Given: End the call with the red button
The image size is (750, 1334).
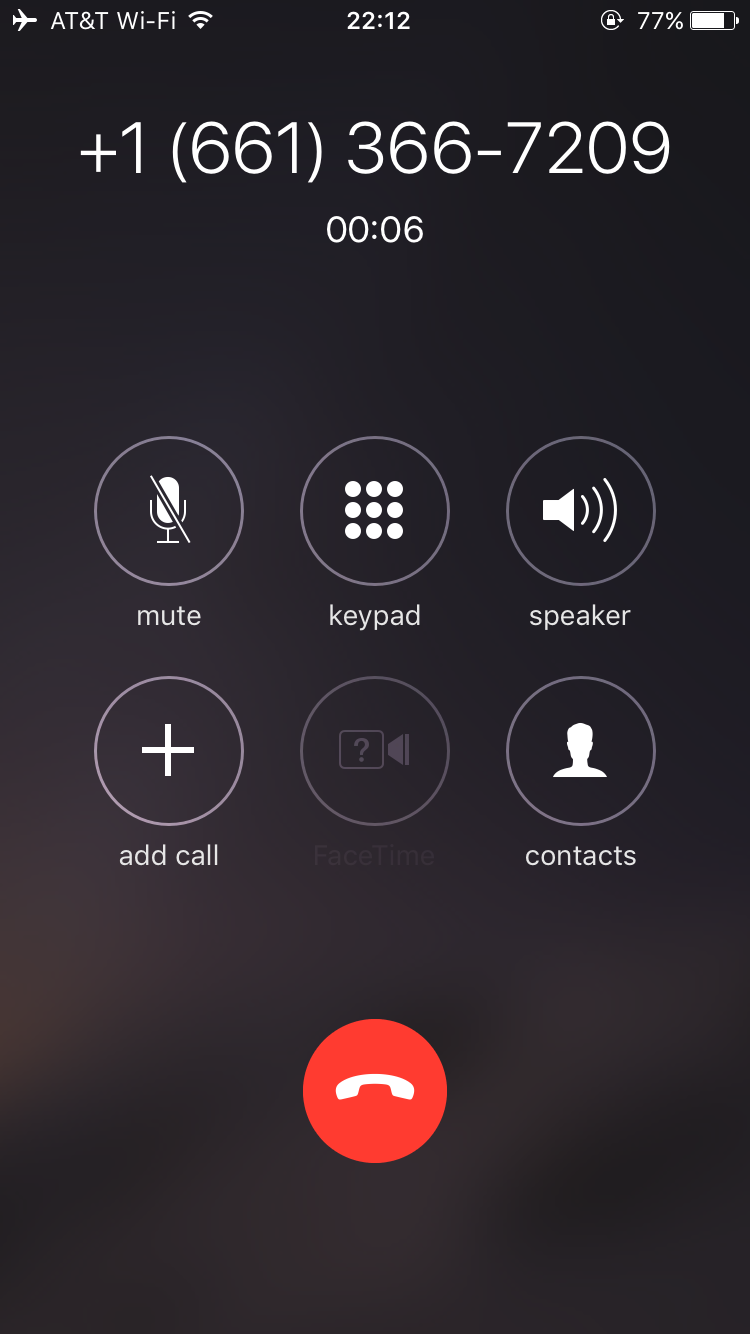Looking at the screenshot, I should 375,1091.
